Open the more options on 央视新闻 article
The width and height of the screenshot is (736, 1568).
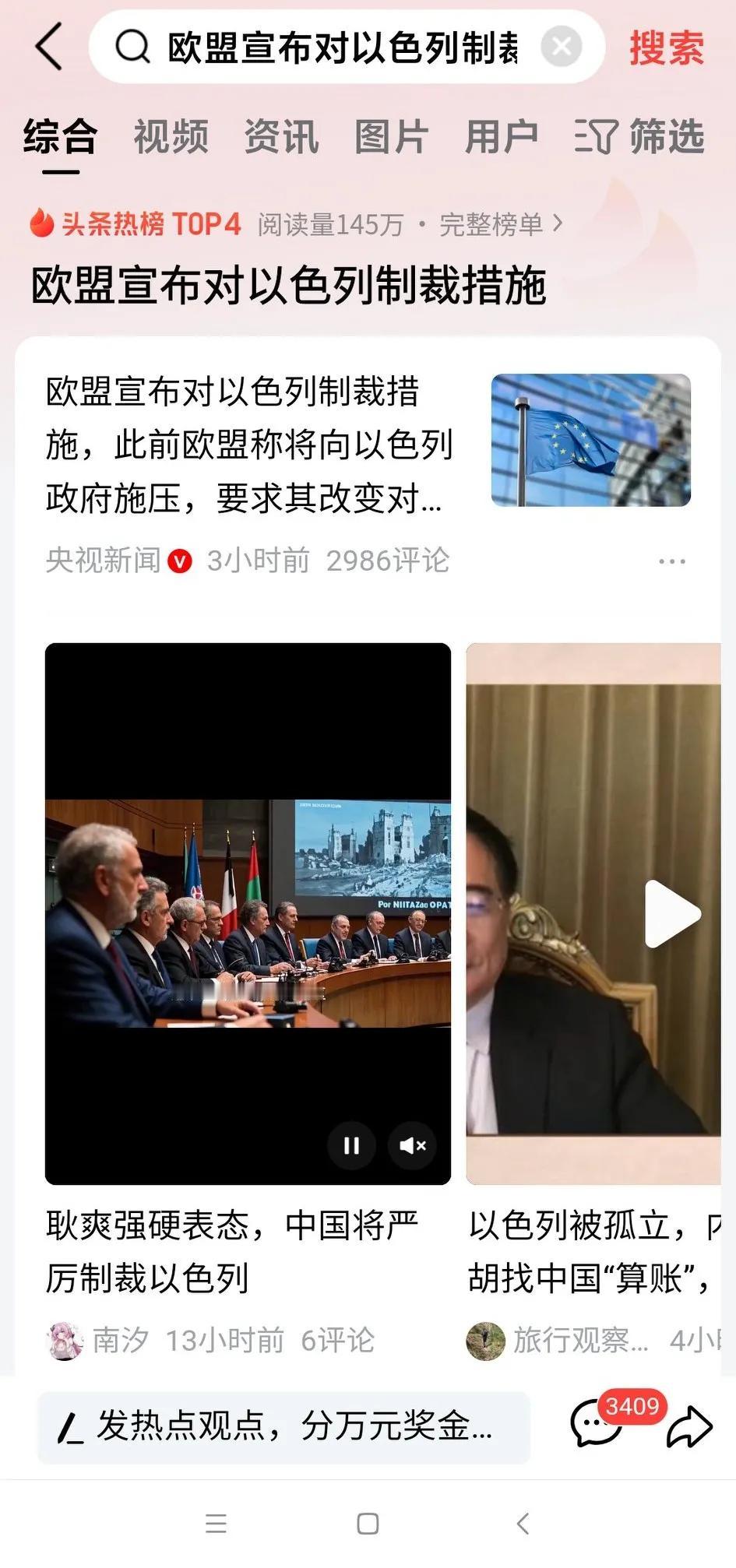pyautogui.click(x=671, y=561)
